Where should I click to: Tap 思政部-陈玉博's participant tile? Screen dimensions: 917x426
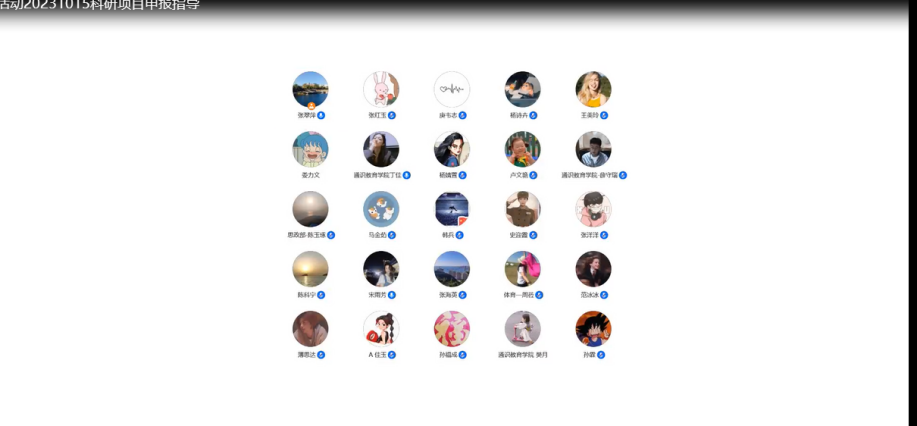(310, 209)
